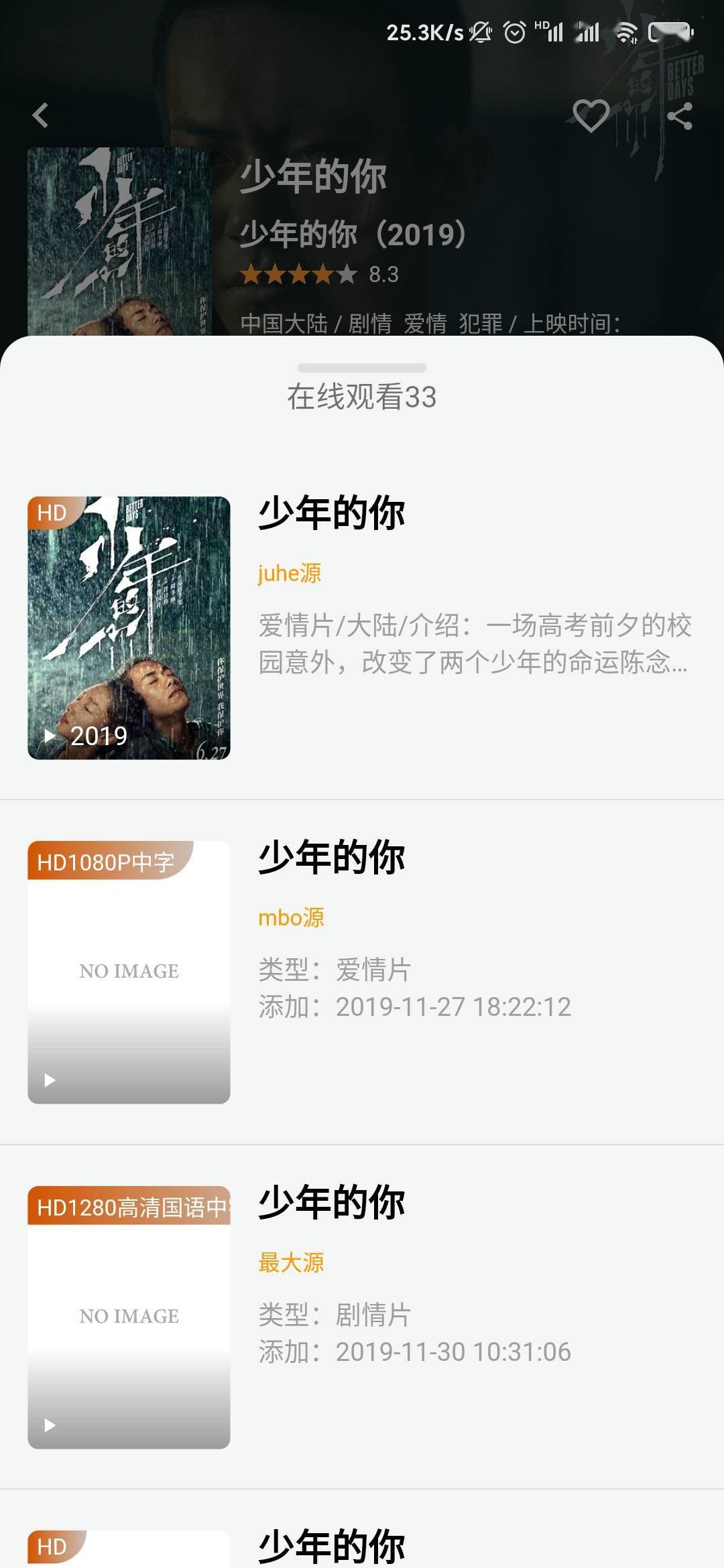This screenshot has width=724, height=1568.
Task: Select the 在线观看33 header
Action: click(362, 397)
